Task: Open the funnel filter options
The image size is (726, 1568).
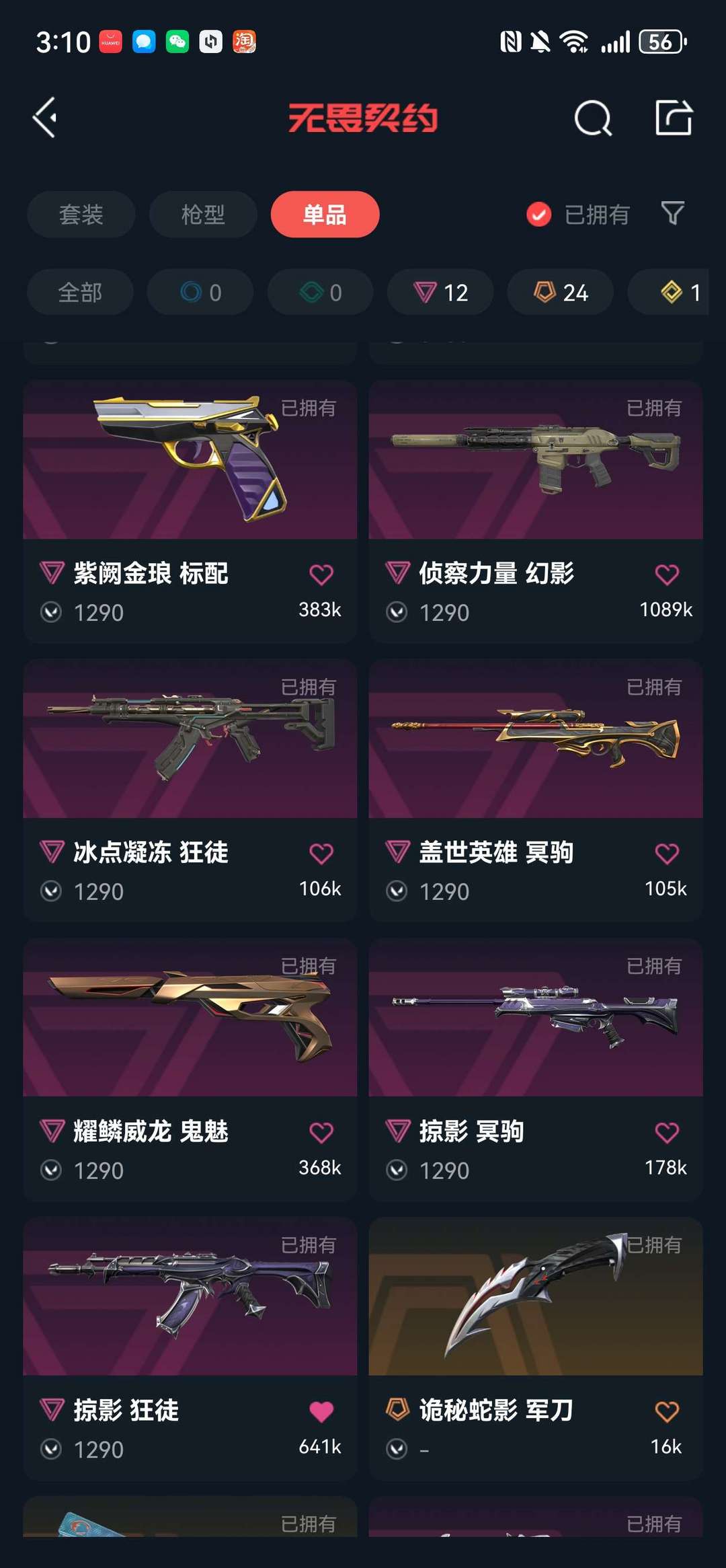Action: 673,213
